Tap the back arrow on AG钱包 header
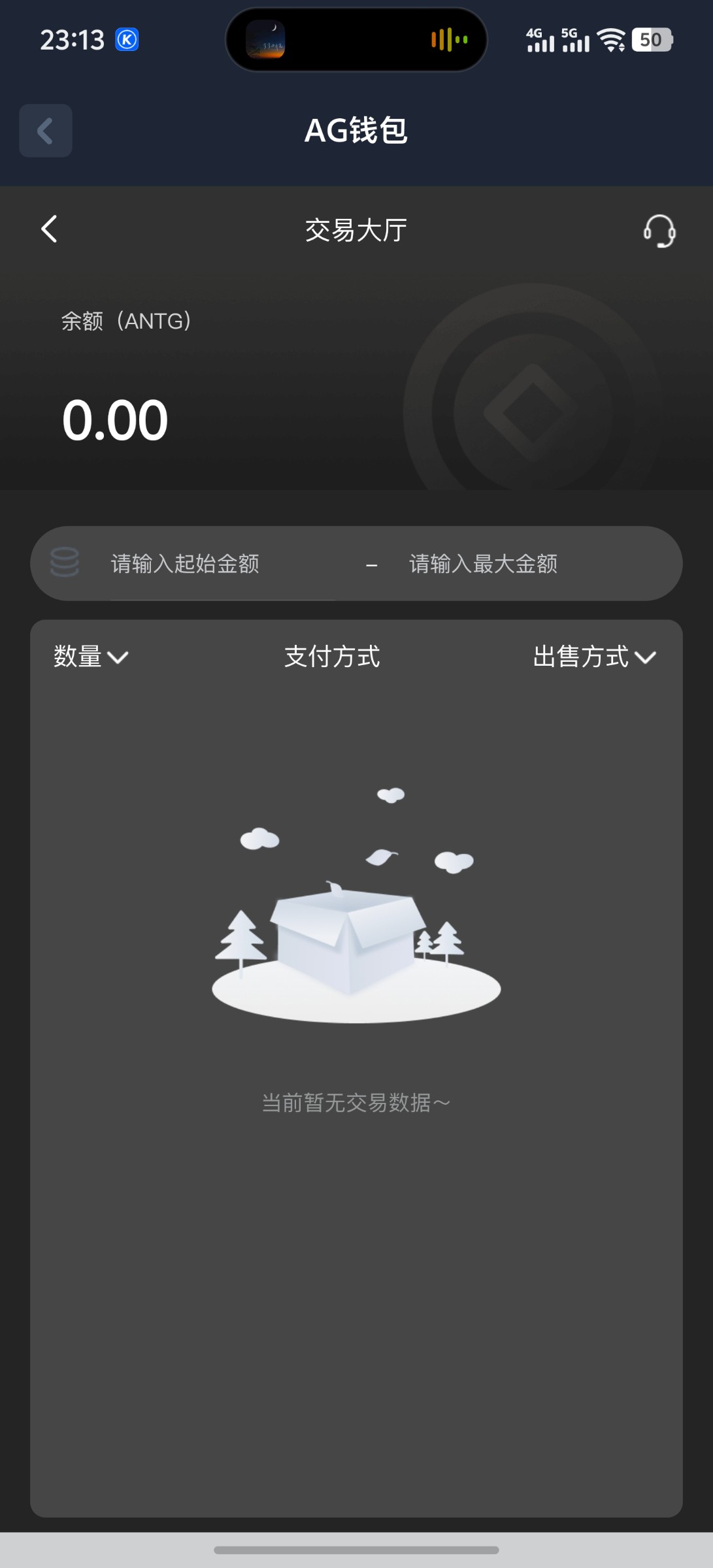Viewport: 713px width, 1568px height. [45, 130]
